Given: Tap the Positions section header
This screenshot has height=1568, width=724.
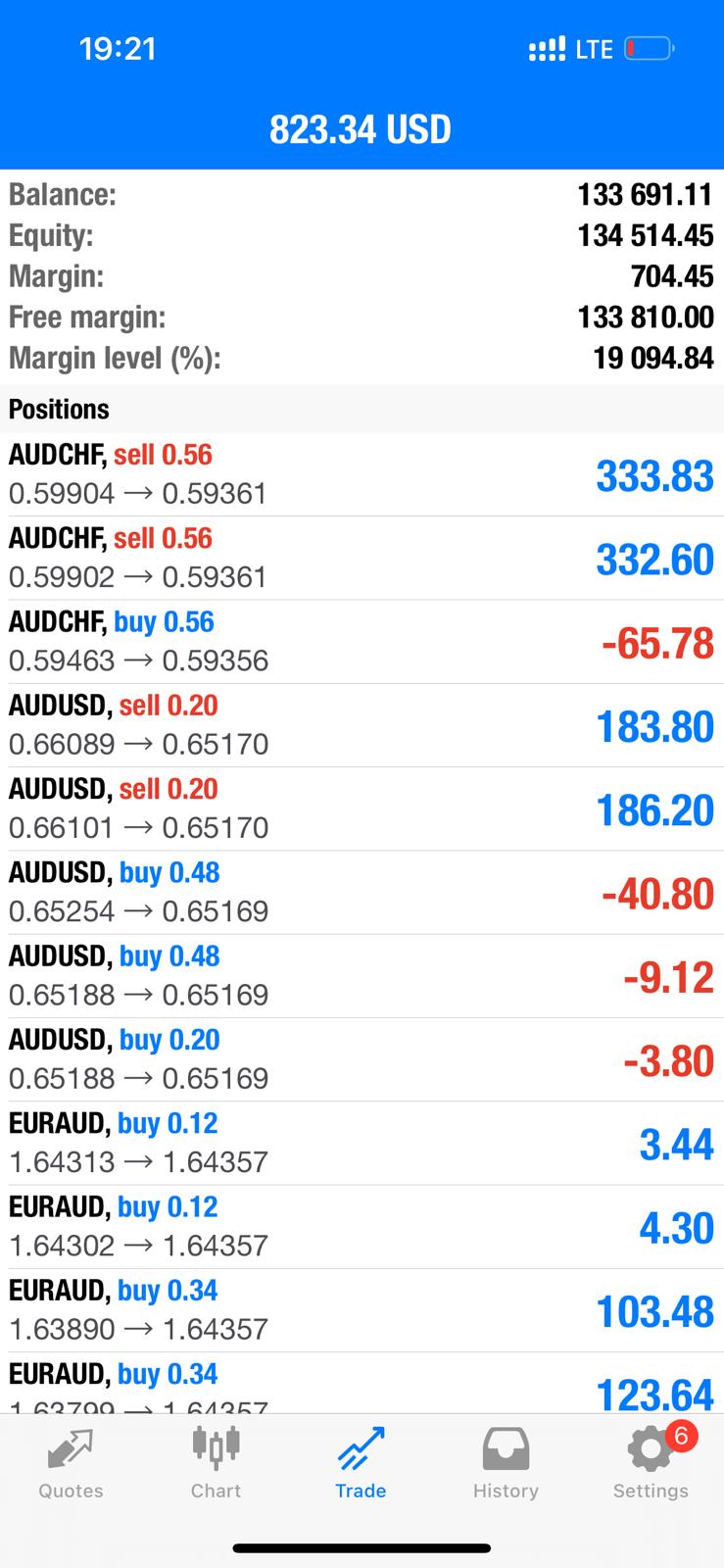Looking at the screenshot, I should point(60,409).
